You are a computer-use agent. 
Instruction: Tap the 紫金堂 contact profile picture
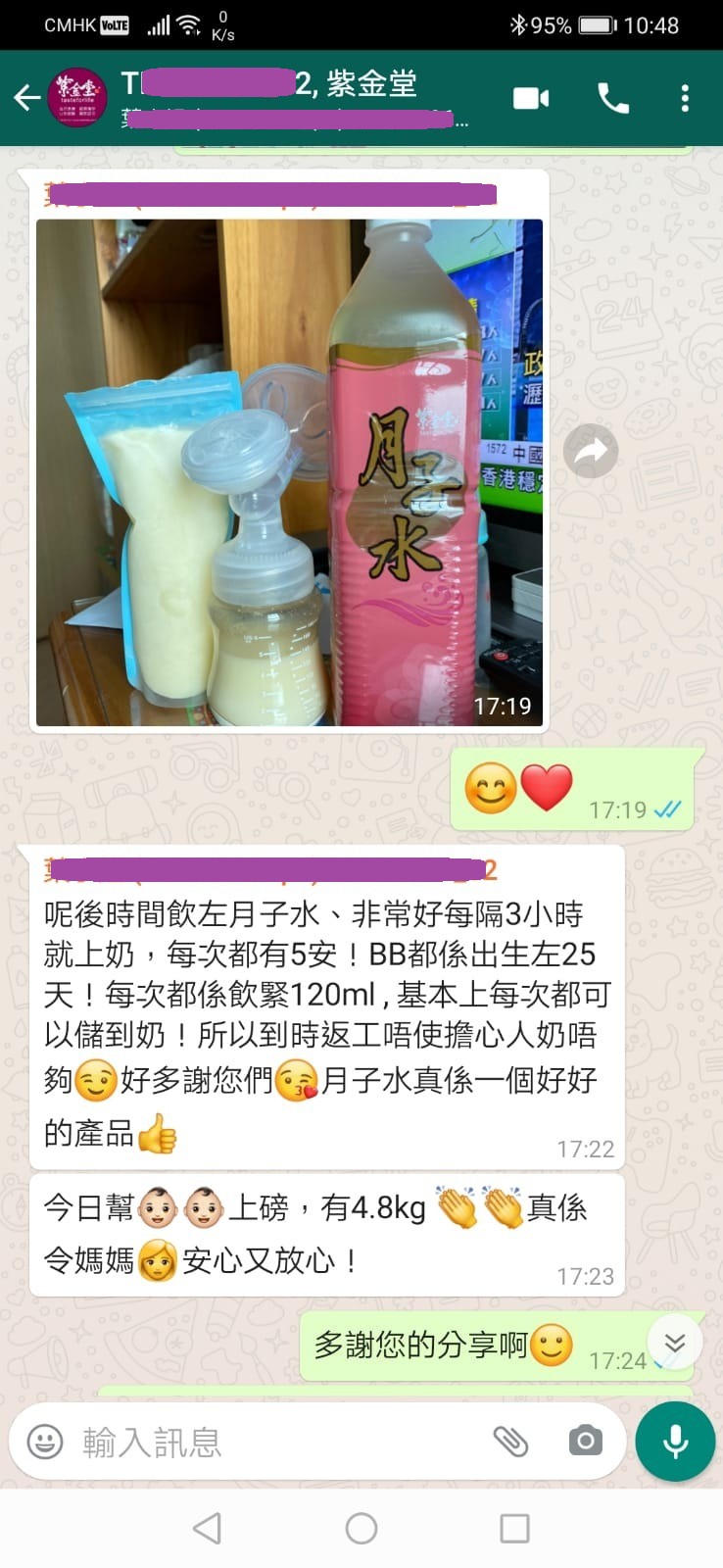point(77,98)
